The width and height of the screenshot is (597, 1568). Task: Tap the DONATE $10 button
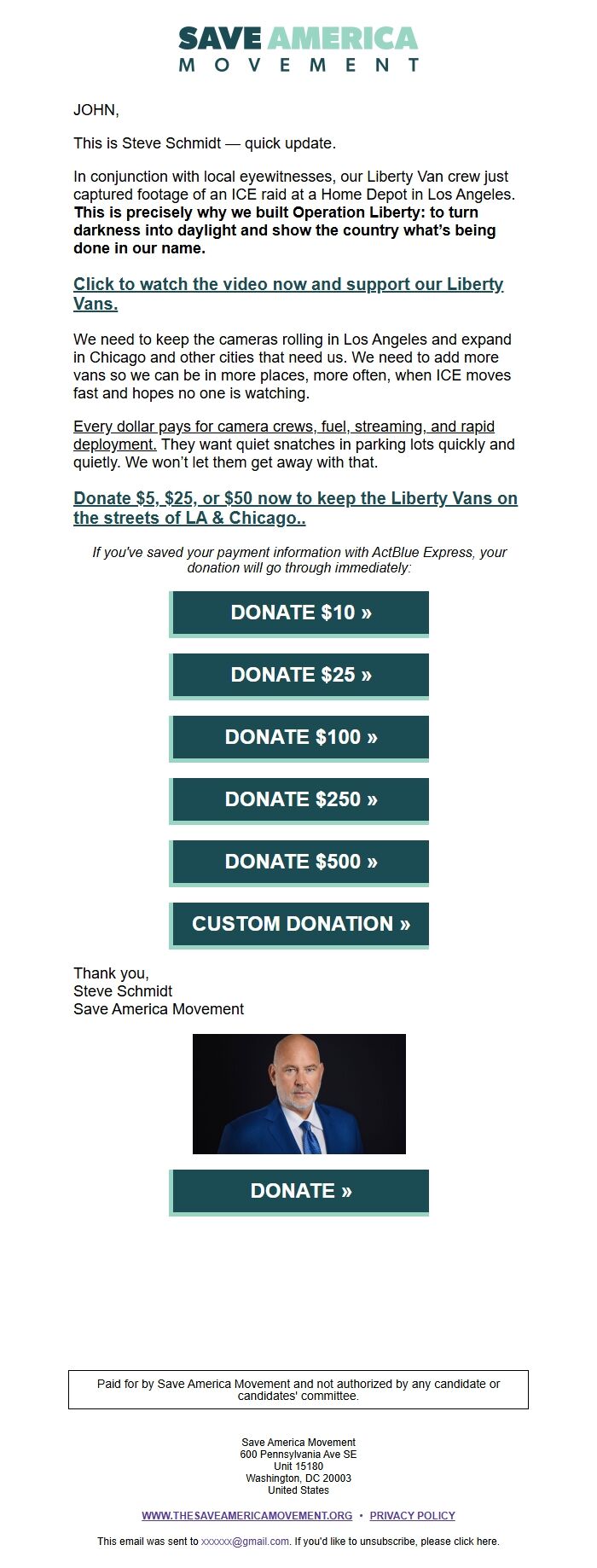(300, 613)
